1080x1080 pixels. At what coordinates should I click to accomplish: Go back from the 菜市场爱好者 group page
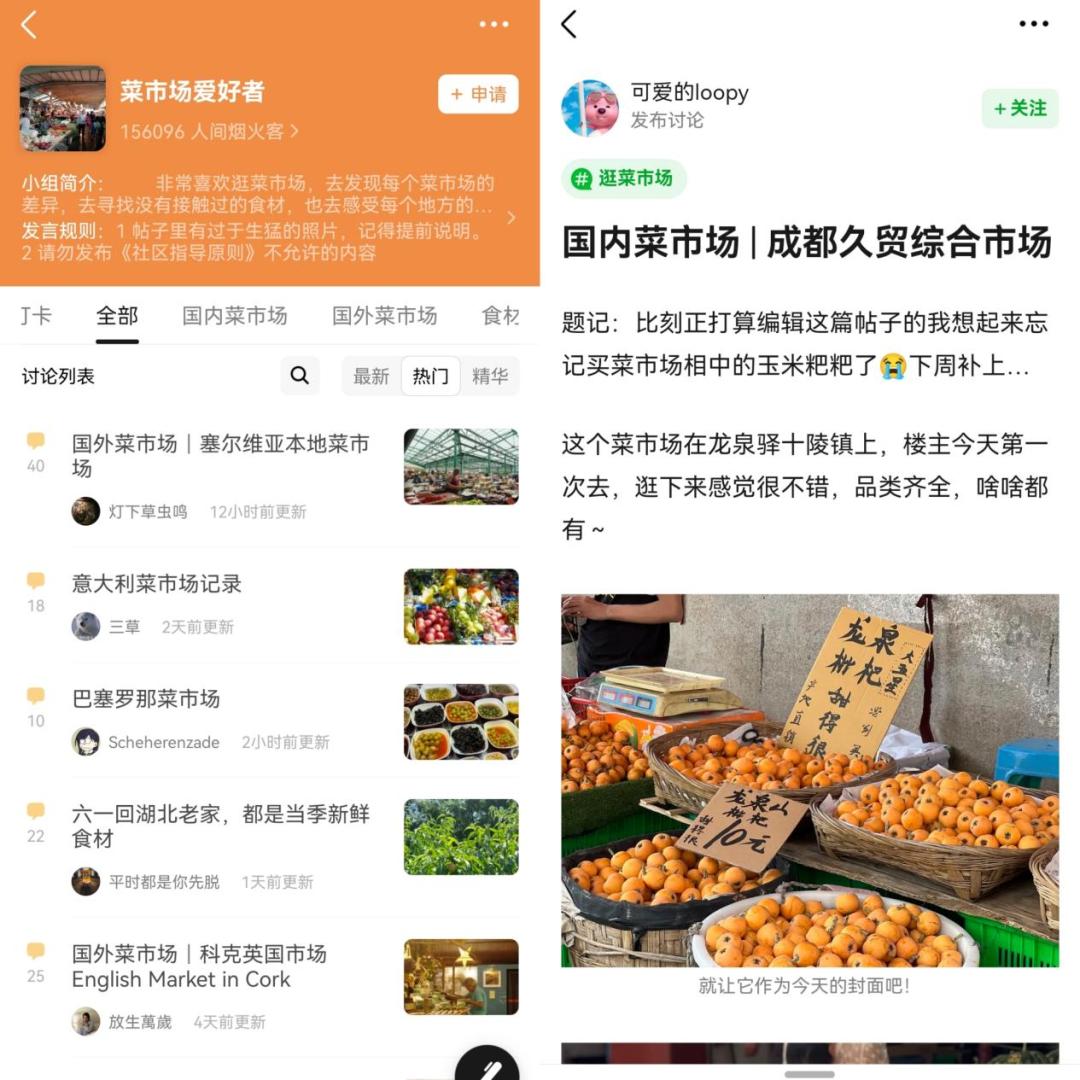29,25
